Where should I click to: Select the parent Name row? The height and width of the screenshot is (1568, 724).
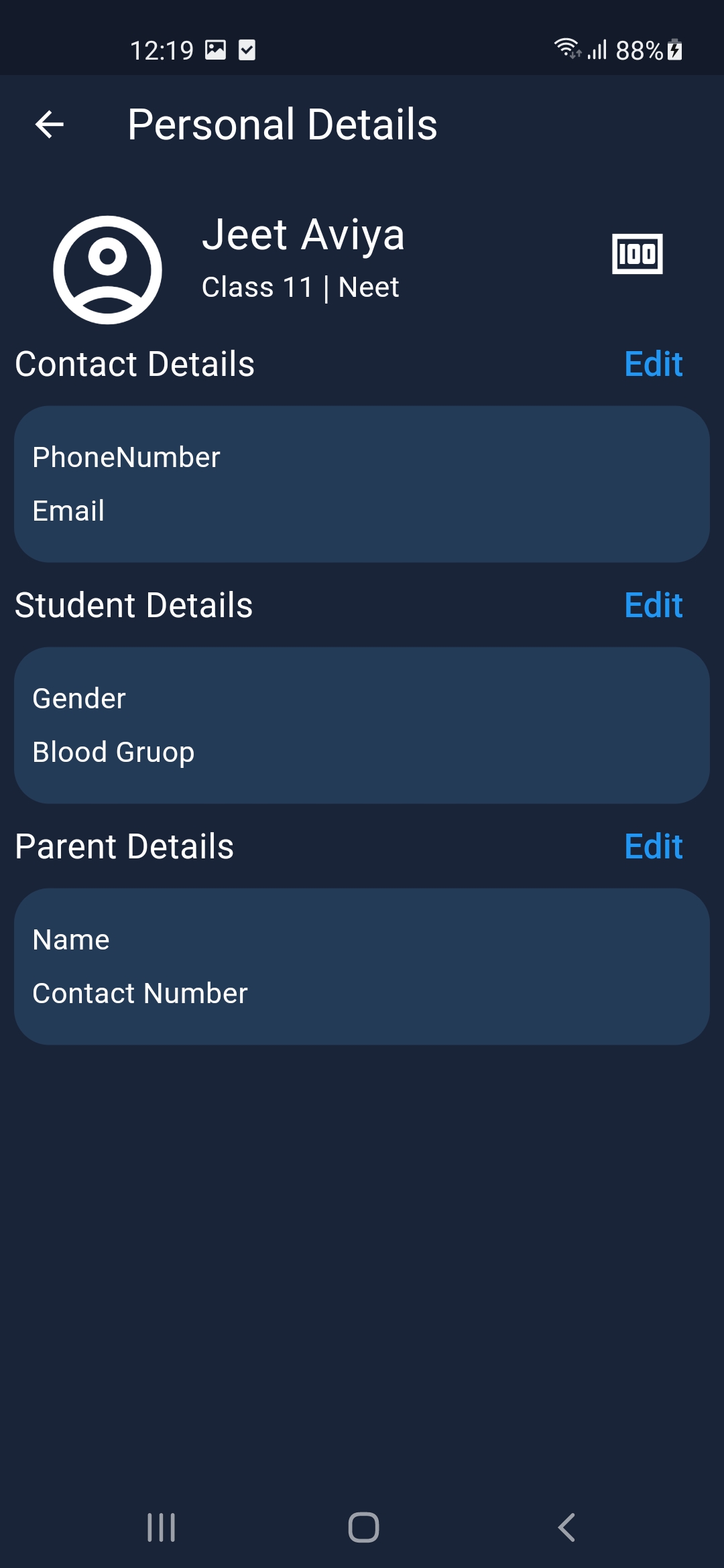71,939
